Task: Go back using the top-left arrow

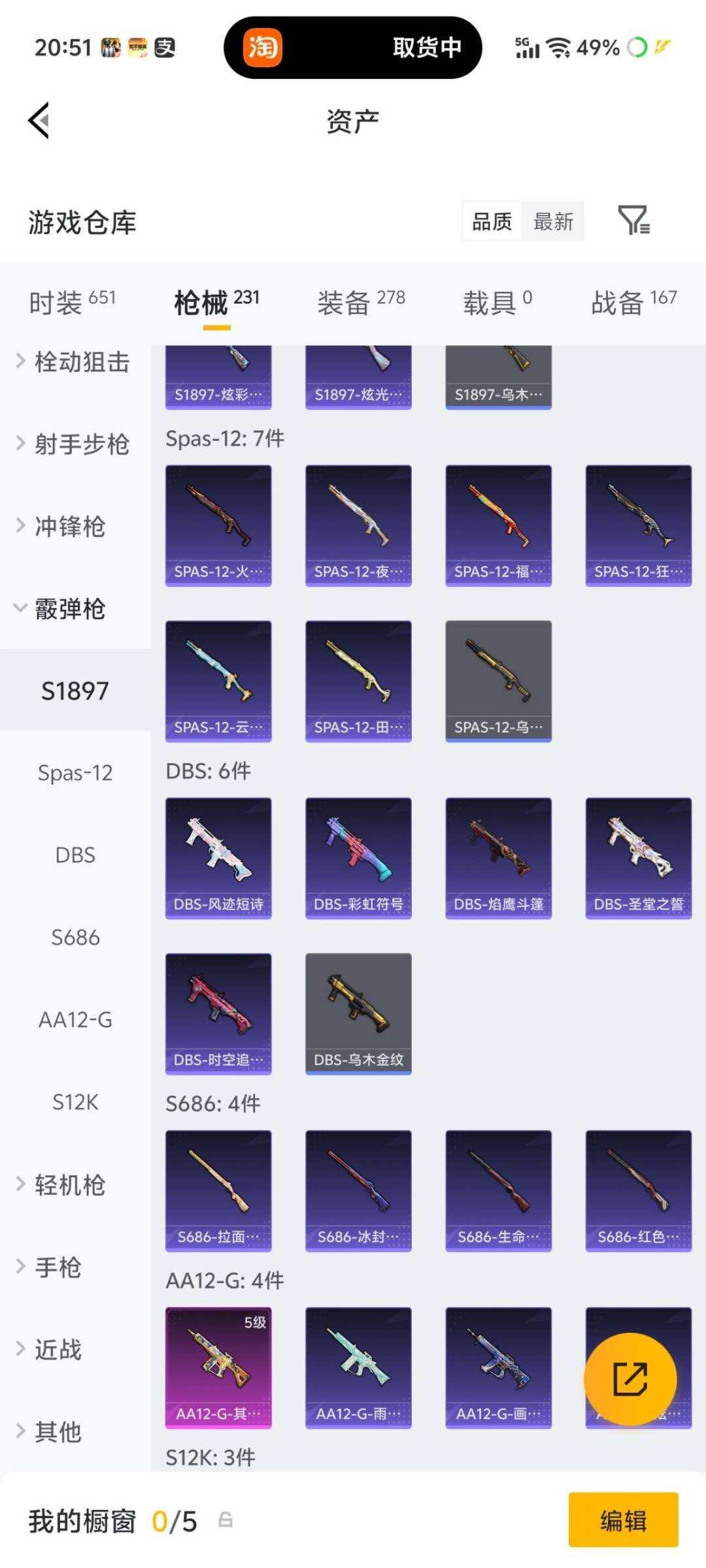Action: (x=39, y=121)
